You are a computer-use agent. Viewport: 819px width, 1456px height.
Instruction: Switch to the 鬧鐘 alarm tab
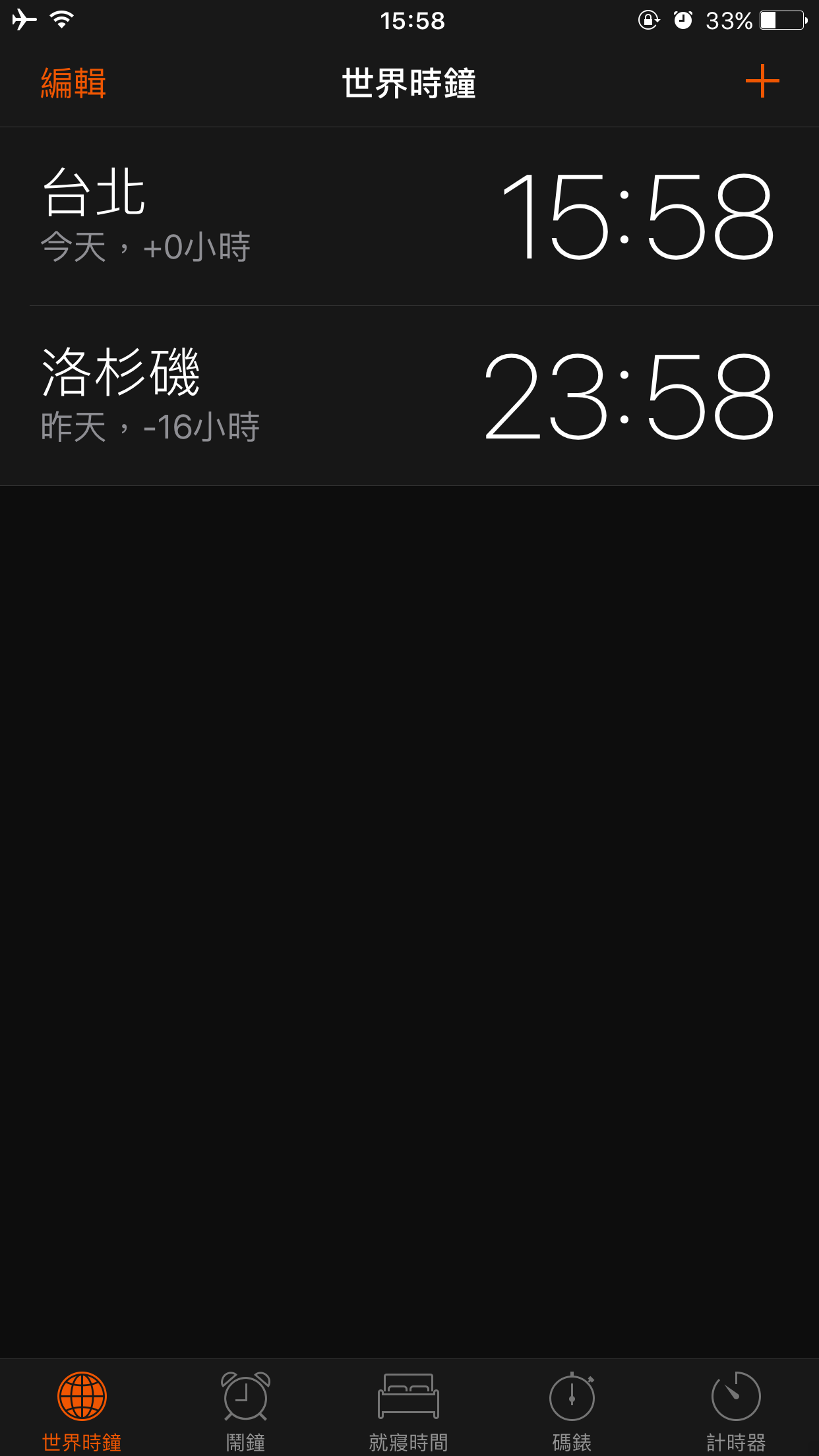[x=245, y=1410]
